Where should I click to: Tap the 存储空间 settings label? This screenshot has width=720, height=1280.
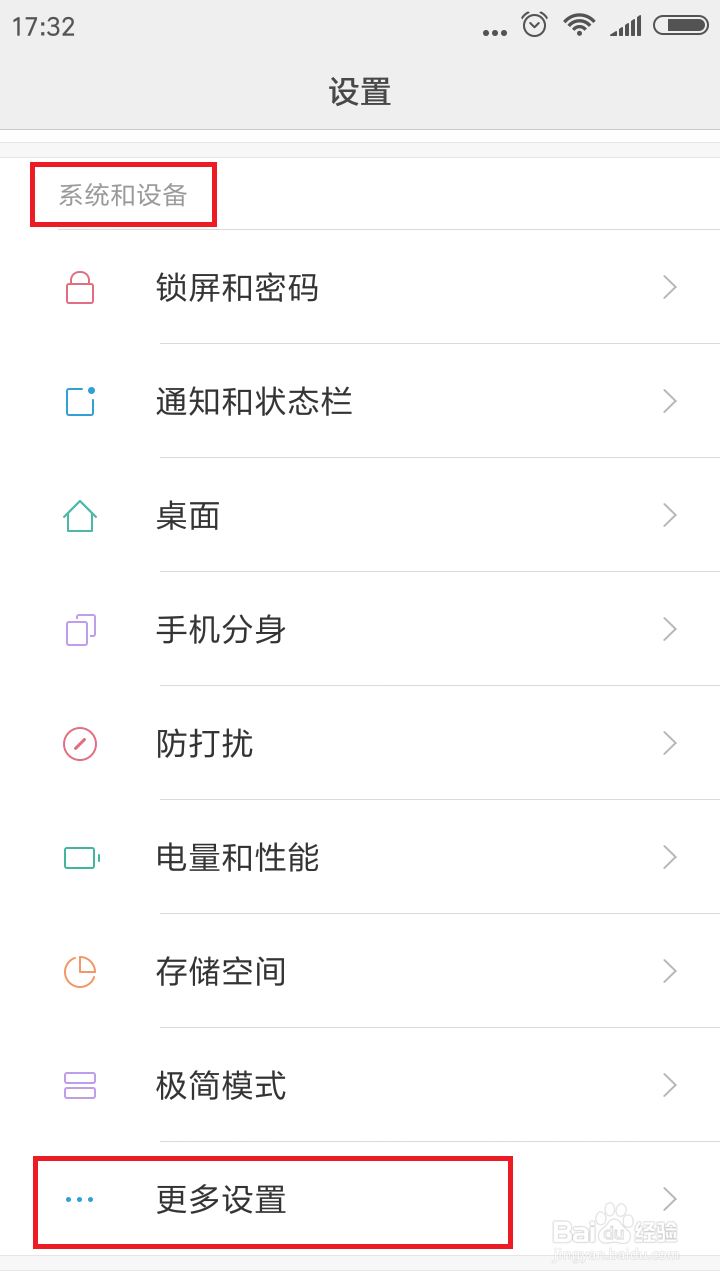(220, 971)
